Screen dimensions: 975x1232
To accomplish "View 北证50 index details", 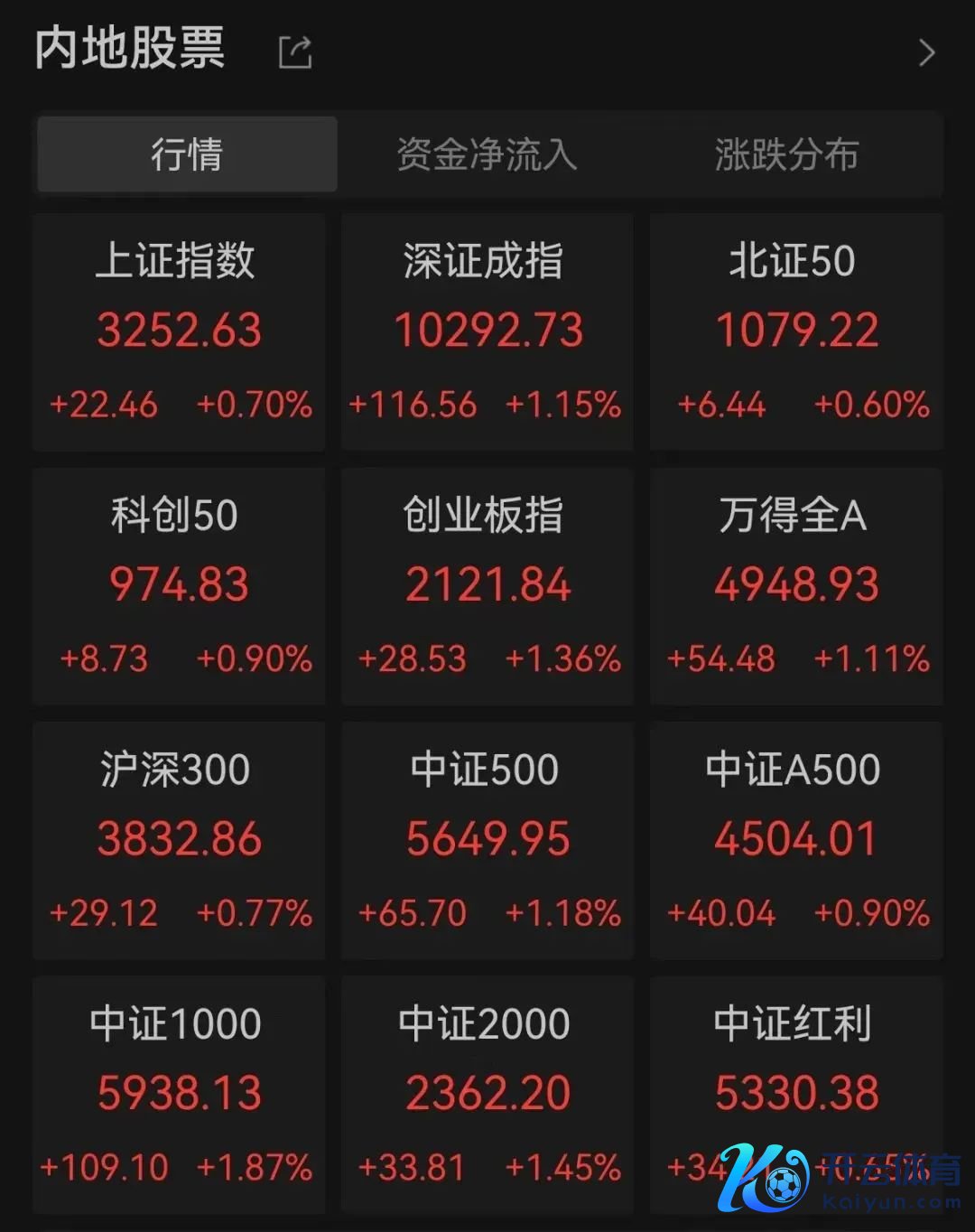I will point(796,332).
